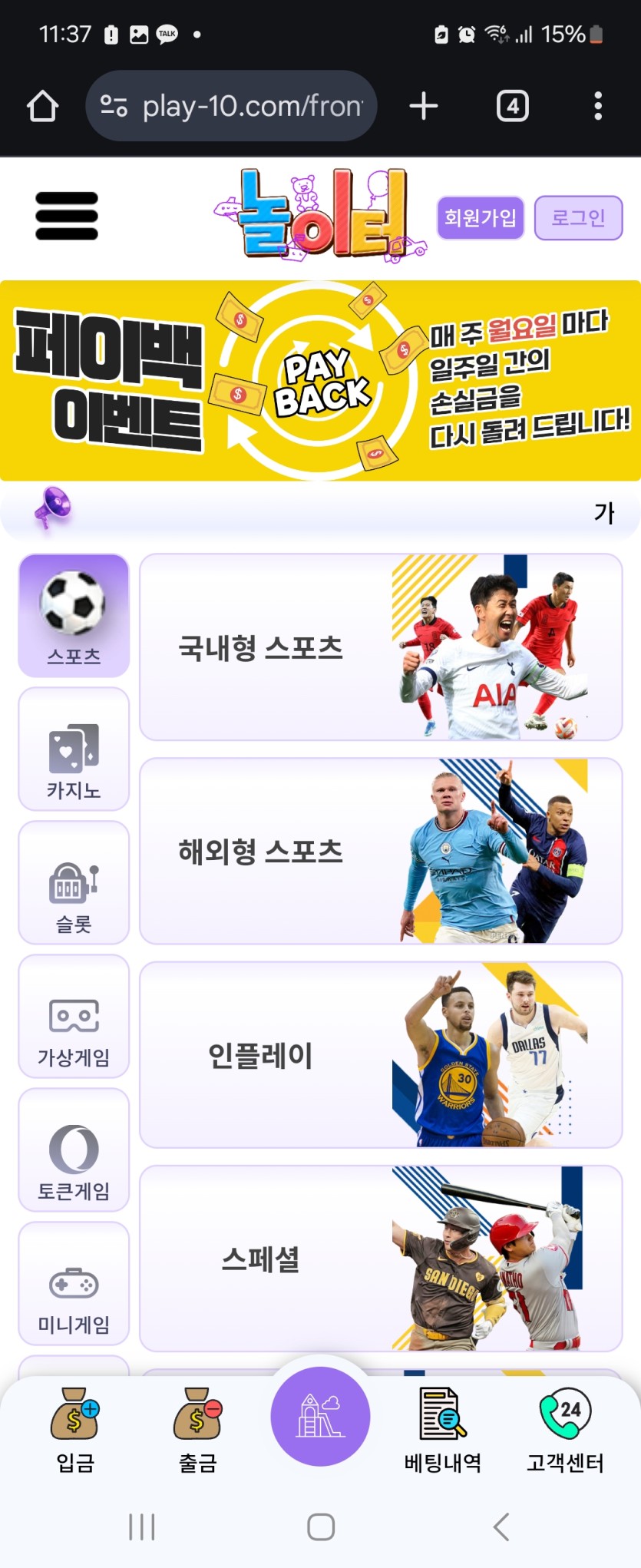Select the 가상게임 category

point(74,1017)
